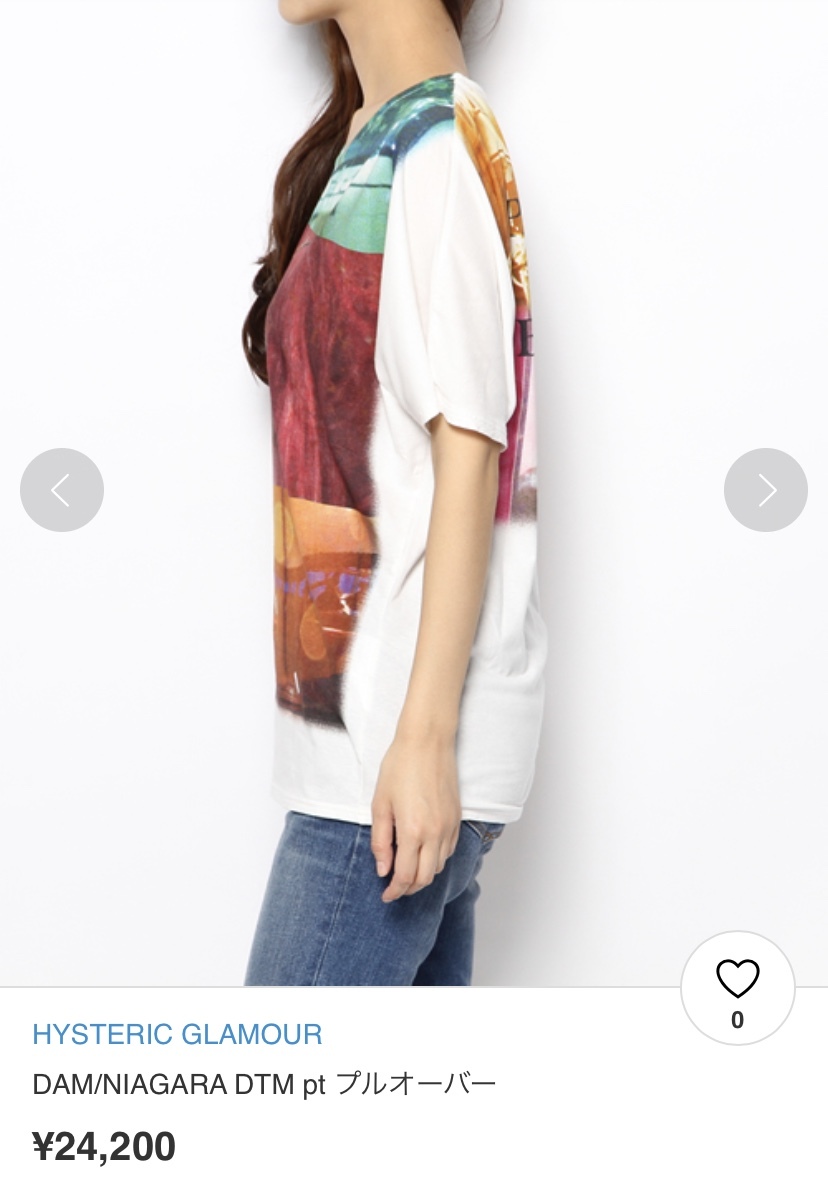Show the next product photo
Image resolution: width=828 pixels, height=1177 pixels.
click(765, 490)
